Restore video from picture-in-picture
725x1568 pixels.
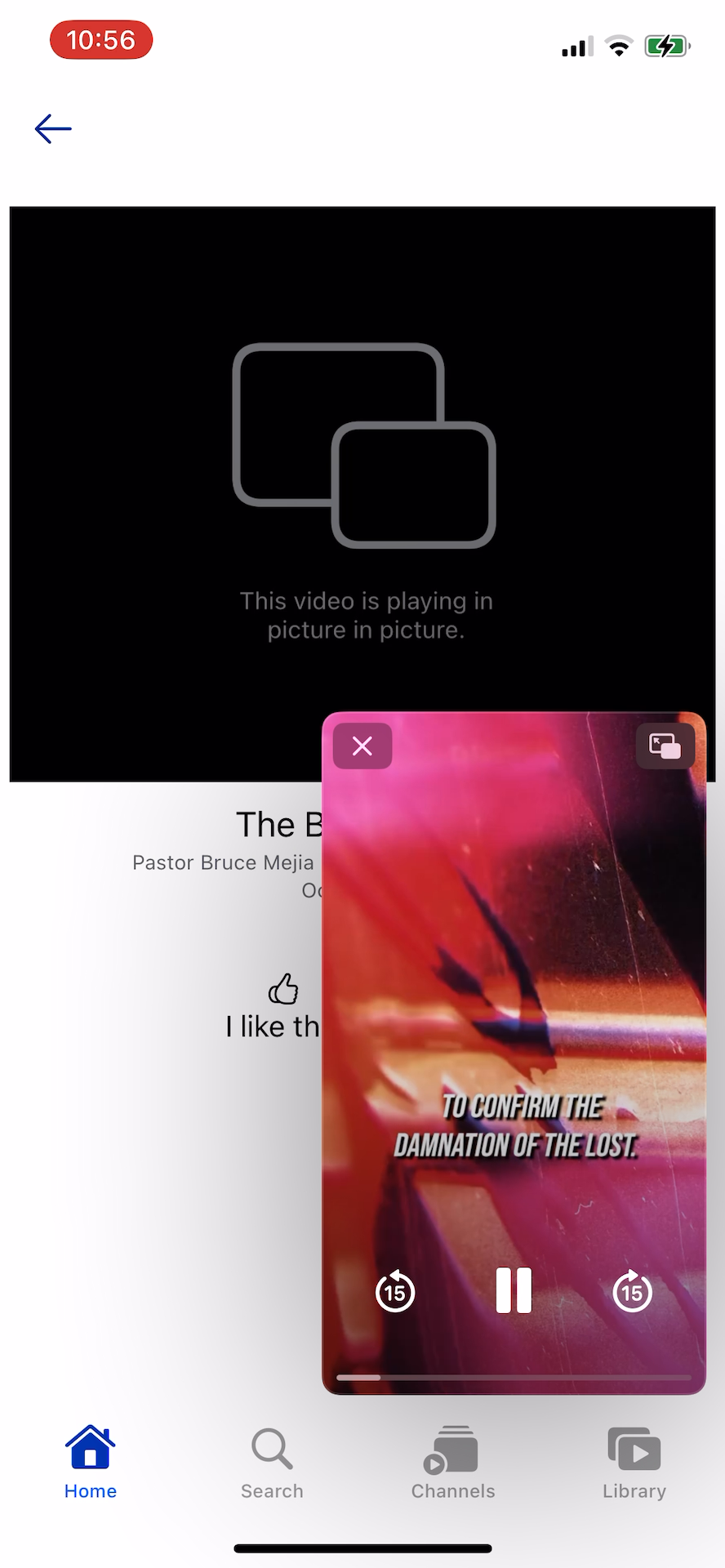coord(665,746)
